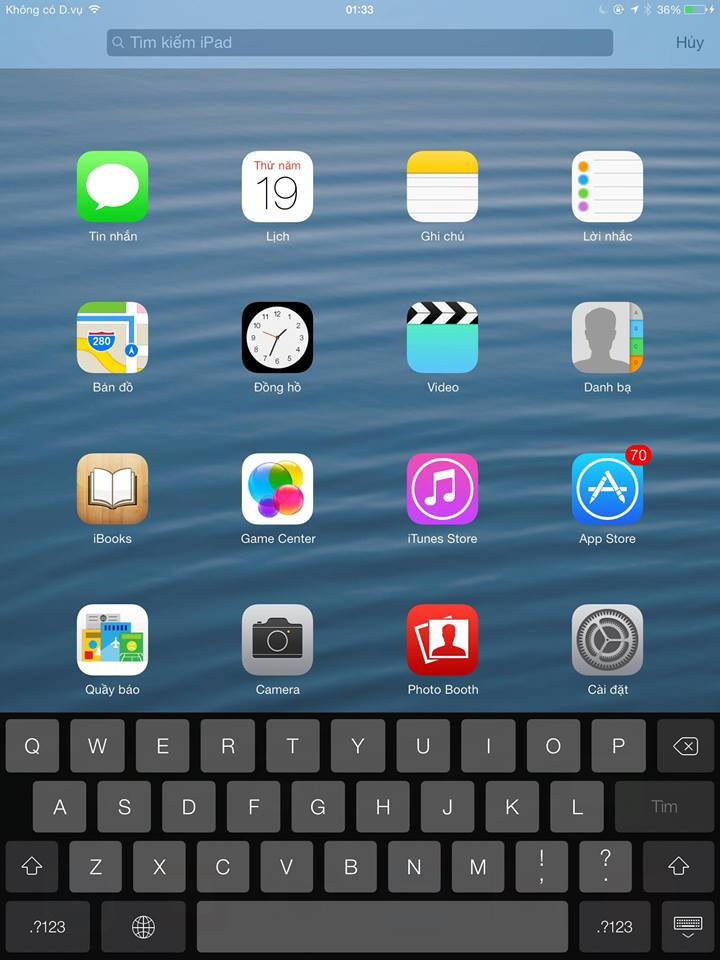
Task: Launch the Video app
Action: tap(442, 338)
